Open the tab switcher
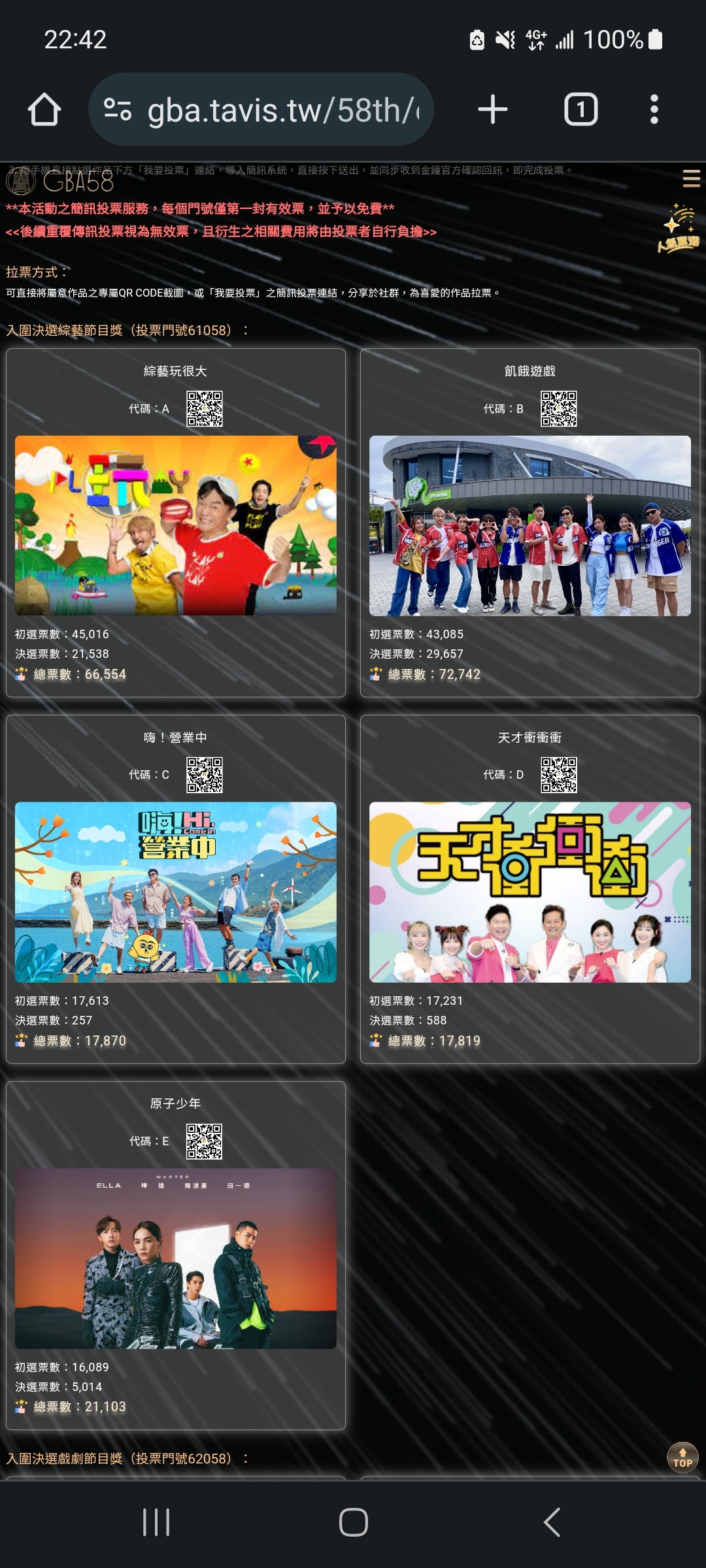The width and height of the screenshot is (706, 1568). tap(580, 109)
